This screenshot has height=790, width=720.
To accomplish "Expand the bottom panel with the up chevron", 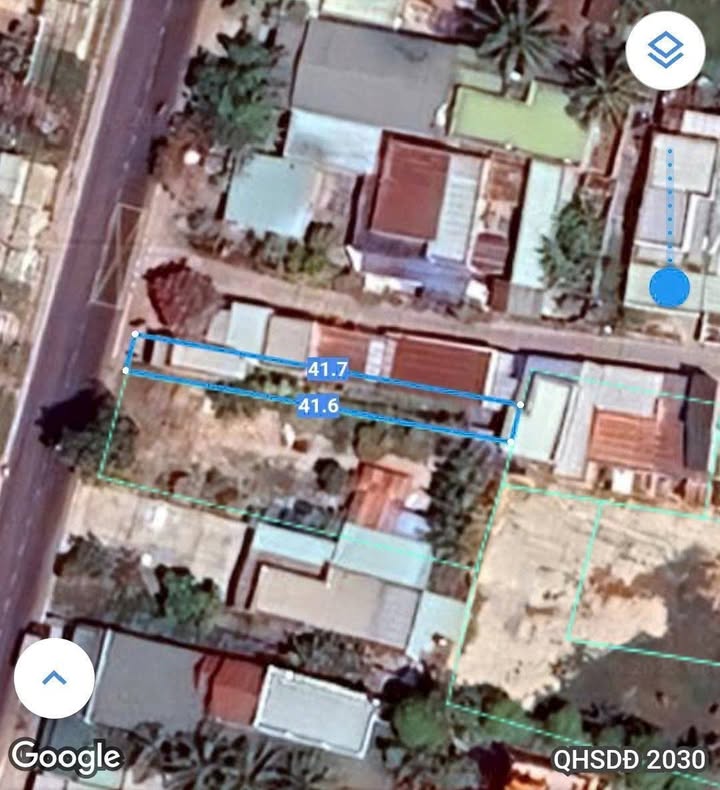I will point(54,677).
